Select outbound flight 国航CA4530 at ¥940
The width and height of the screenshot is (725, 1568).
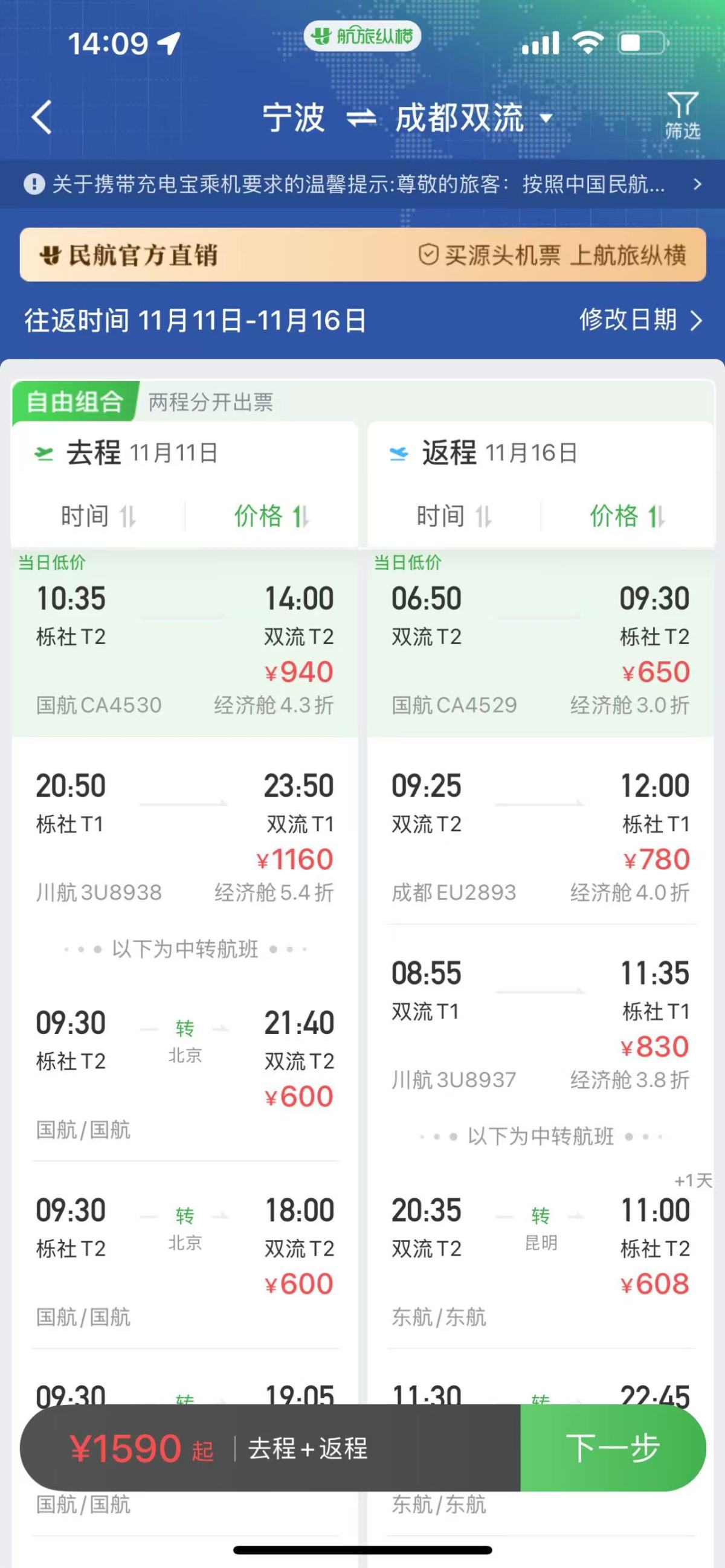click(184, 648)
